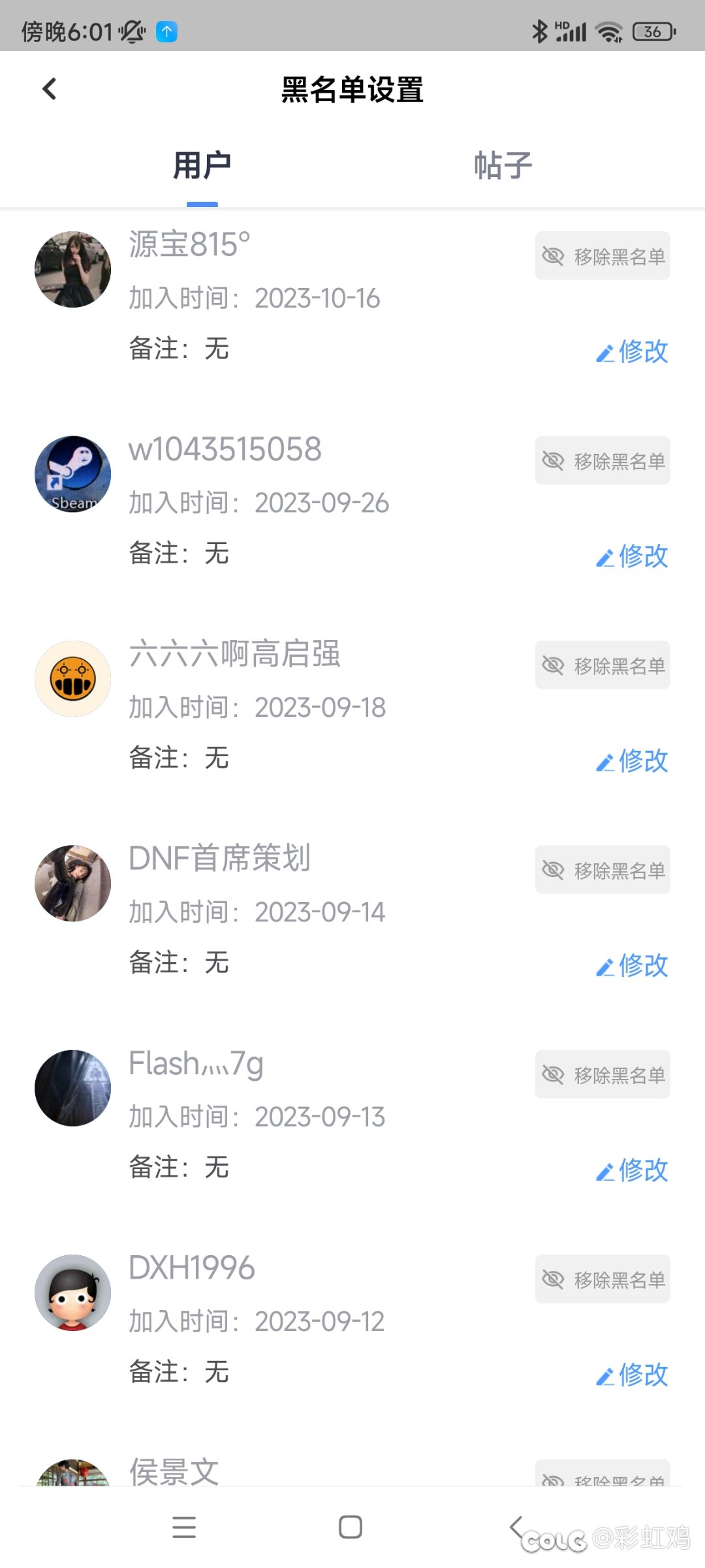Remove 六六六啊高启强 from blacklist
705x1568 pixels.
603,665
